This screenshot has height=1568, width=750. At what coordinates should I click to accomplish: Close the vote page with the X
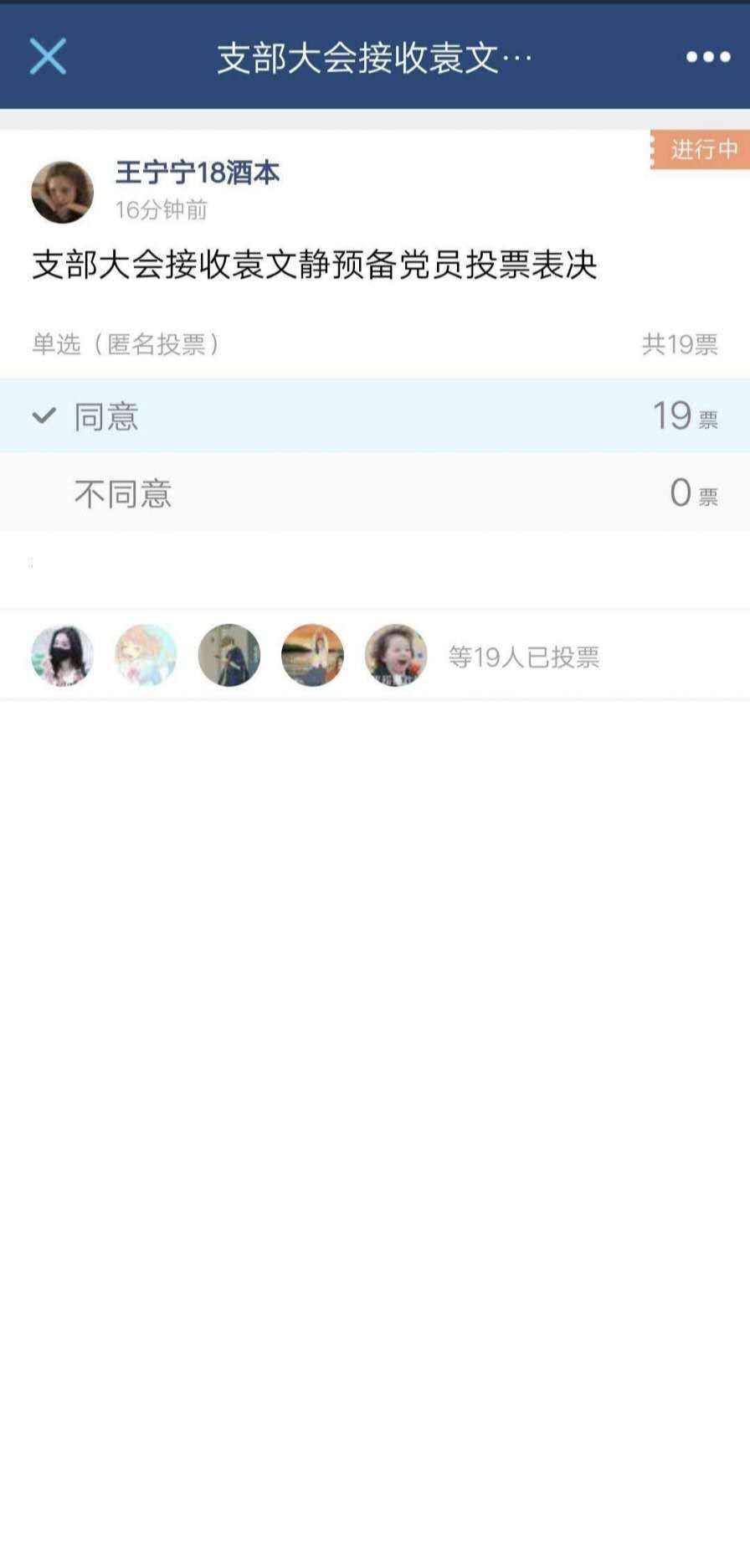[48, 56]
